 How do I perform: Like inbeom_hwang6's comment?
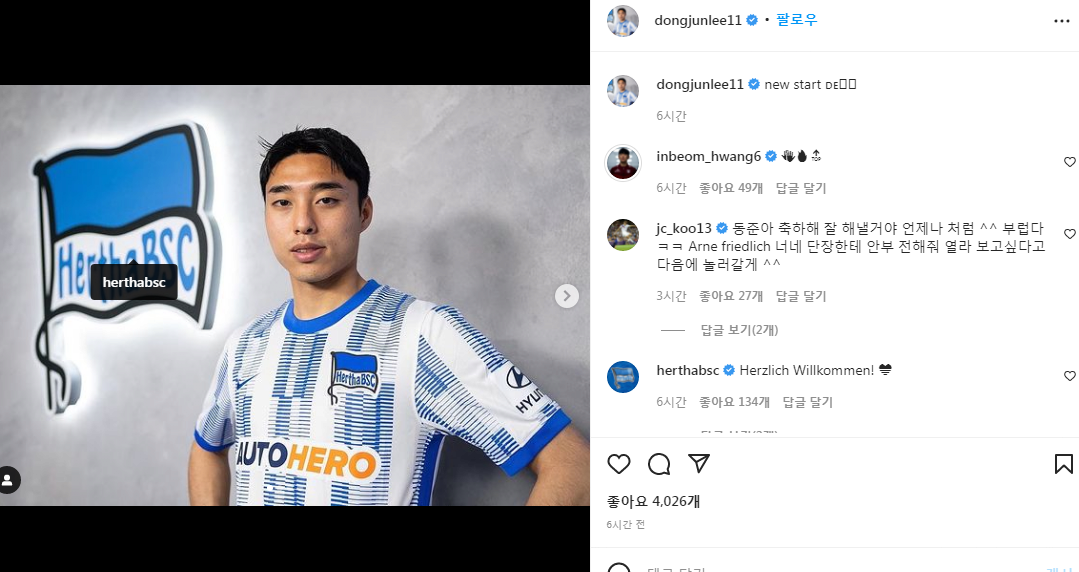click(x=1069, y=162)
